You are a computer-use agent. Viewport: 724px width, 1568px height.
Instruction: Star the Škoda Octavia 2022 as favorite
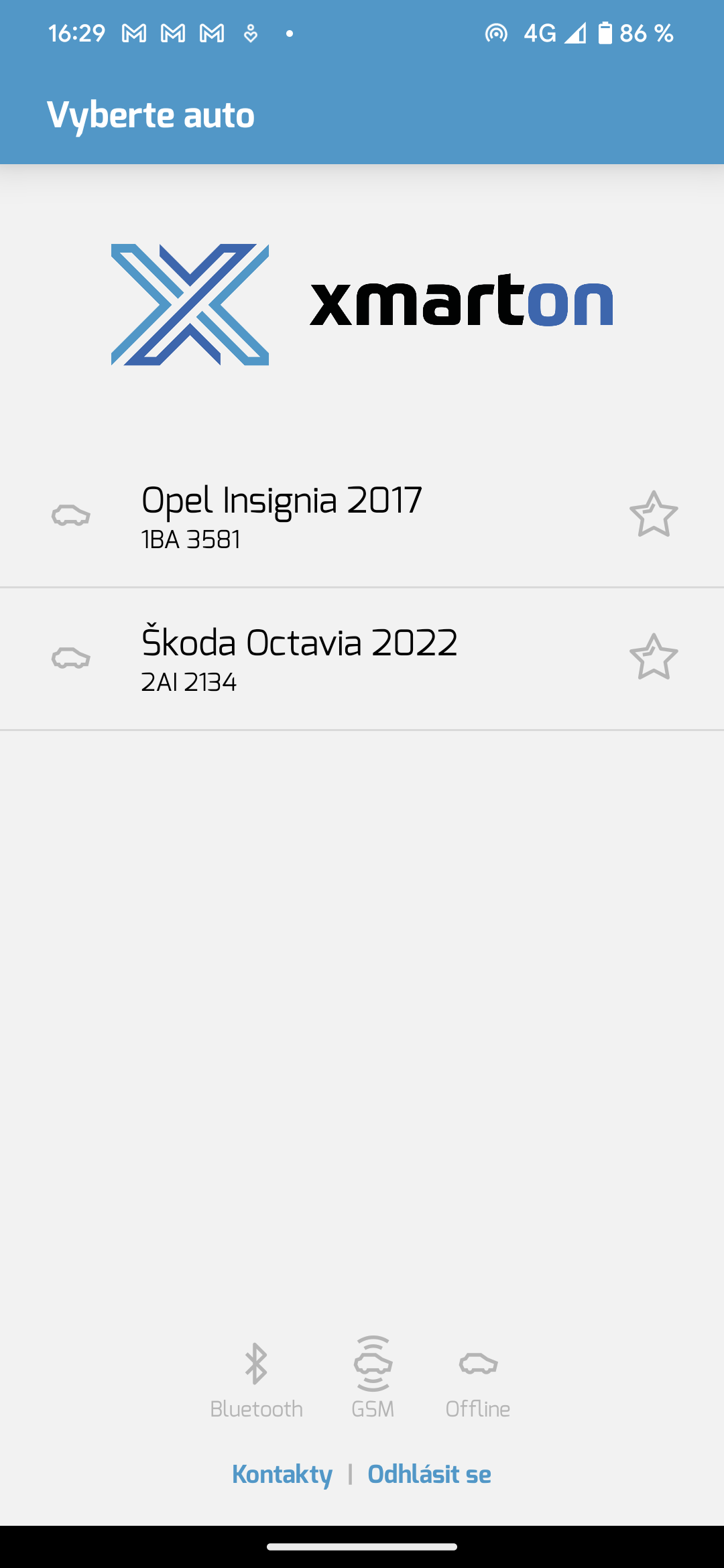pyautogui.click(x=654, y=657)
